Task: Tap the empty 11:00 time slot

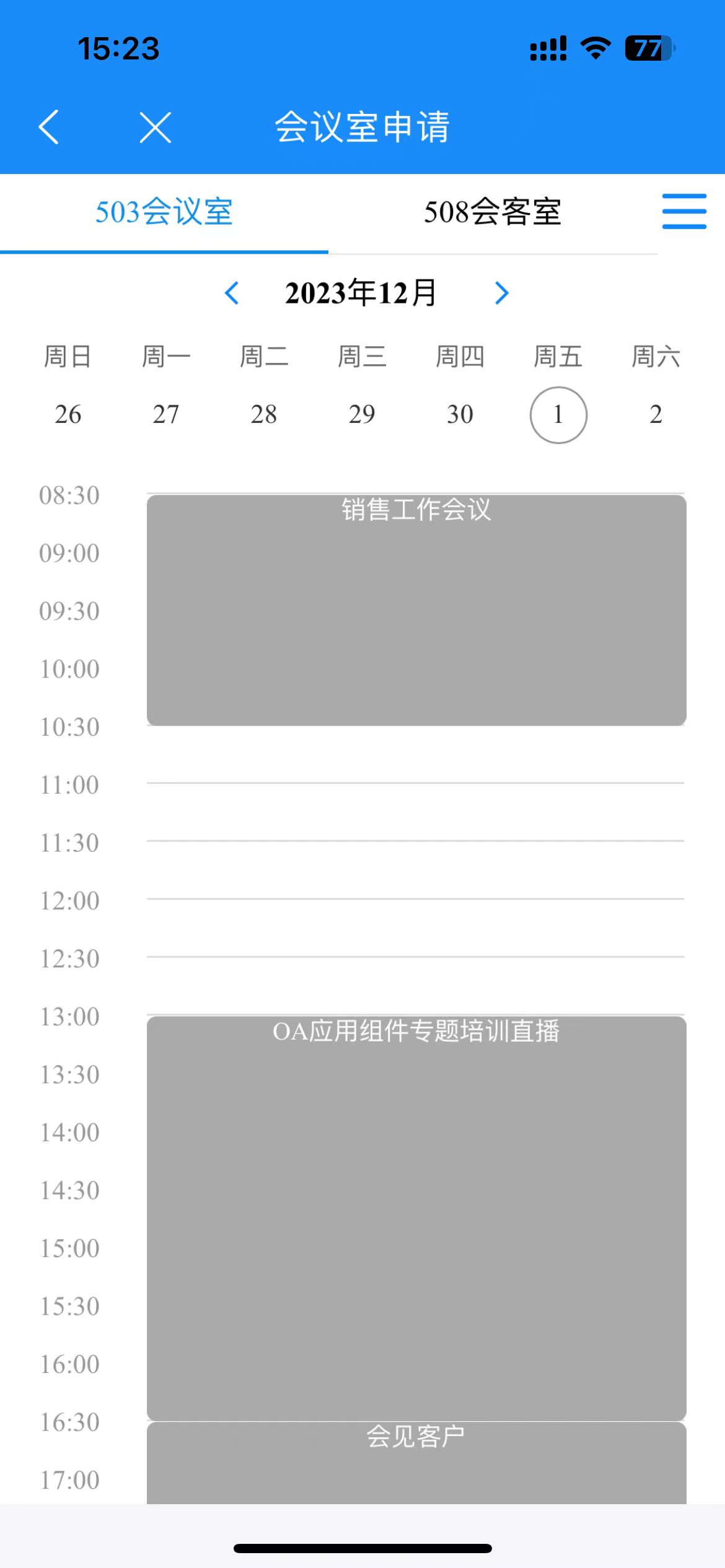Action: 416,812
